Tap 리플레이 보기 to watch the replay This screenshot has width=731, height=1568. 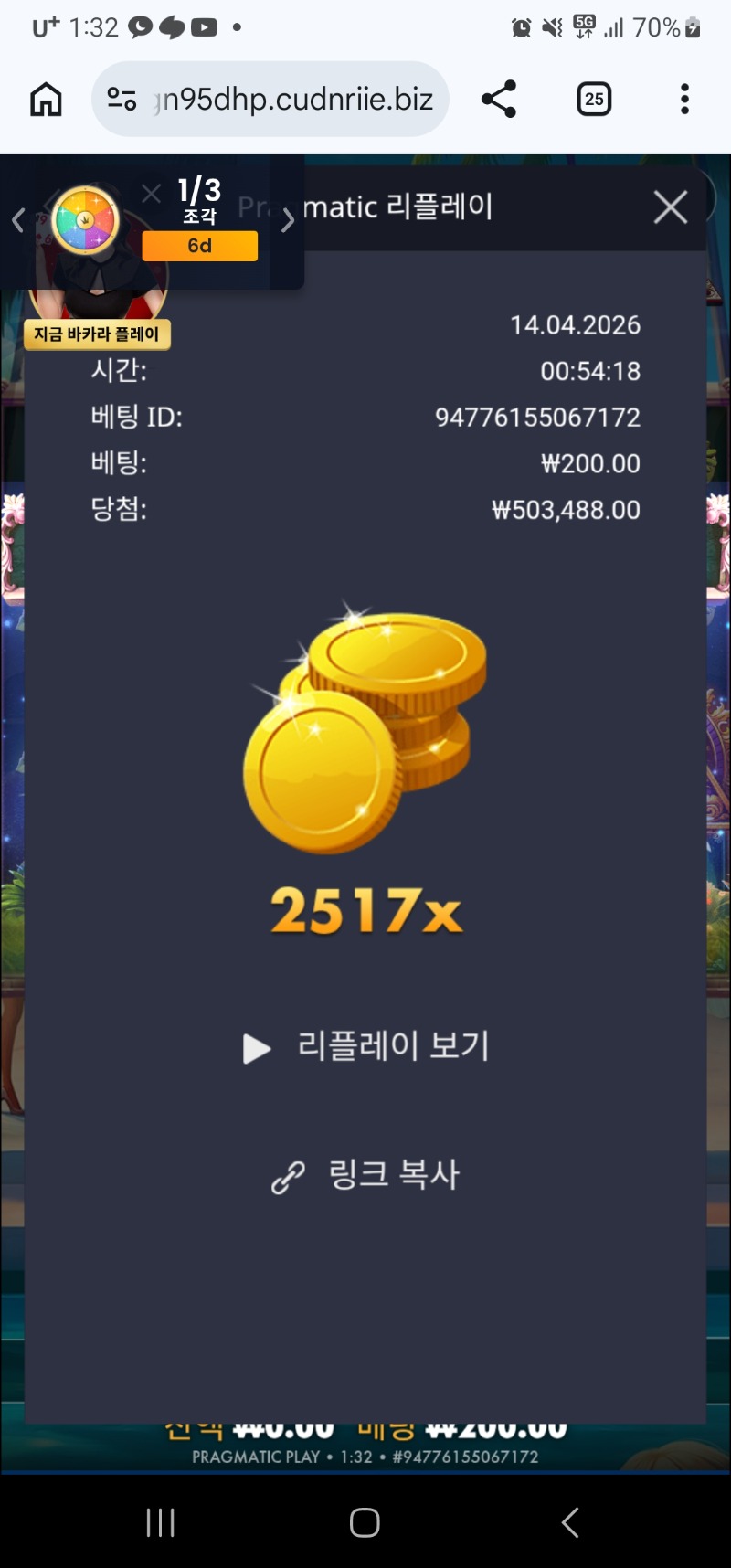tap(367, 1046)
